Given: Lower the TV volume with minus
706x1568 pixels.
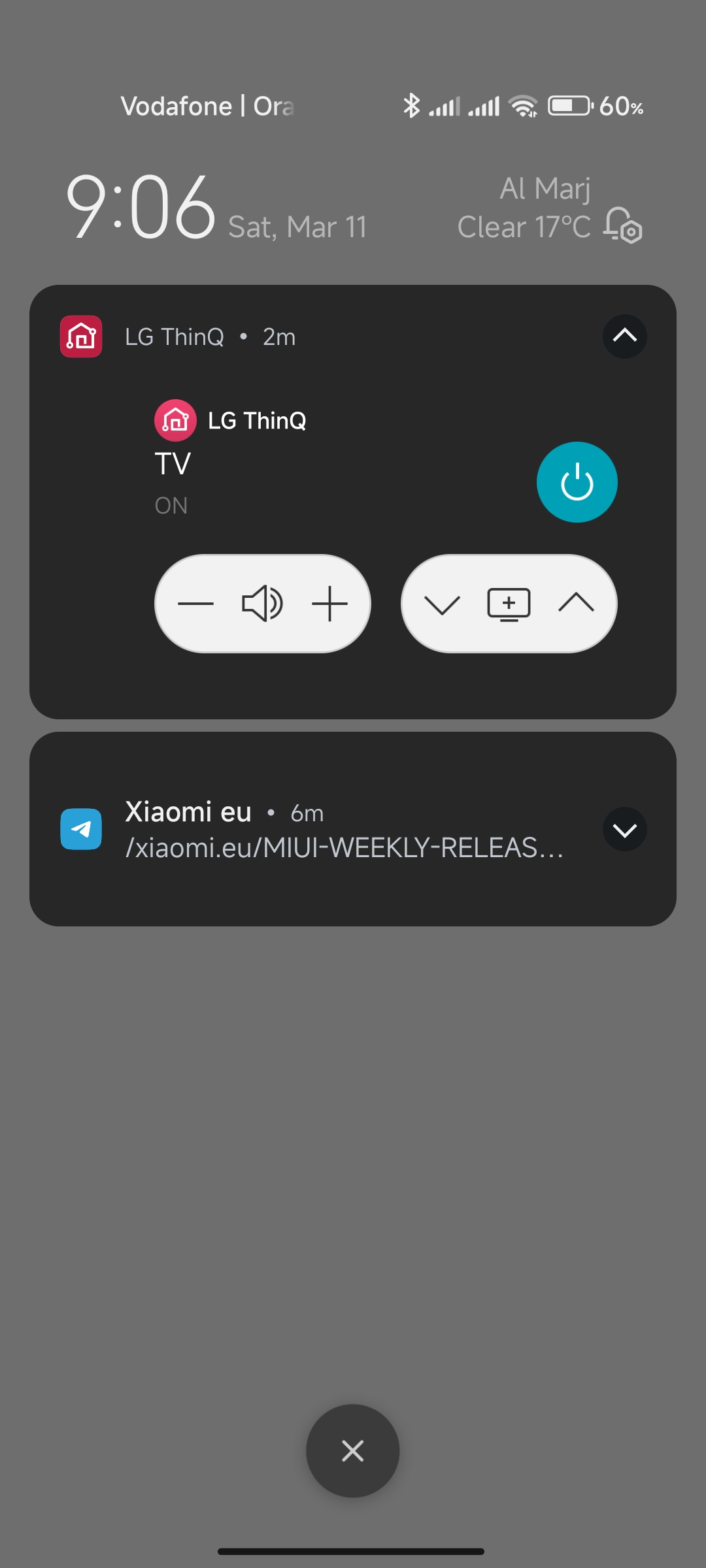Looking at the screenshot, I should click(x=195, y=604).
